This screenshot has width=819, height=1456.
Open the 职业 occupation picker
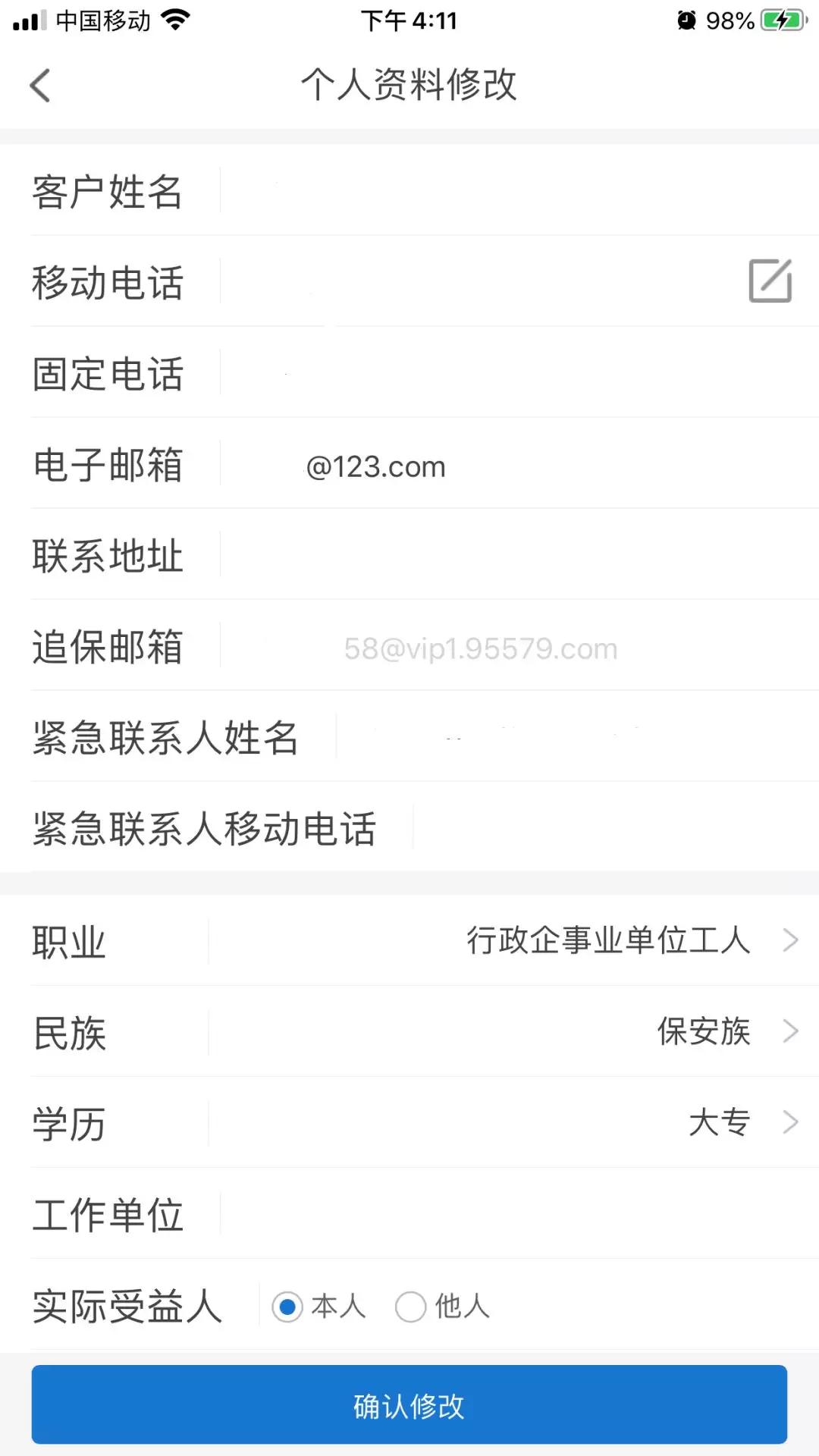click(x=607, y=940)
